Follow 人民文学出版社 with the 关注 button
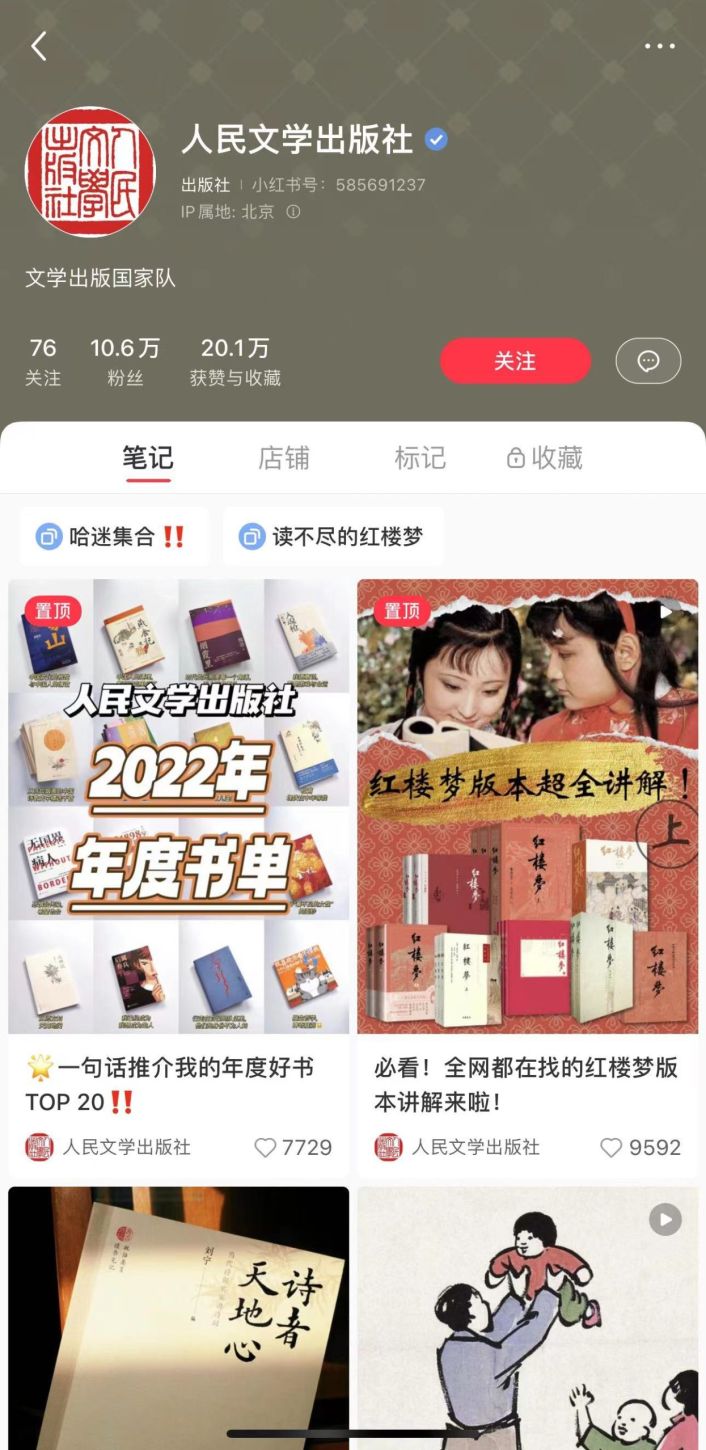 pyautogui.click(x=515, y=361)
